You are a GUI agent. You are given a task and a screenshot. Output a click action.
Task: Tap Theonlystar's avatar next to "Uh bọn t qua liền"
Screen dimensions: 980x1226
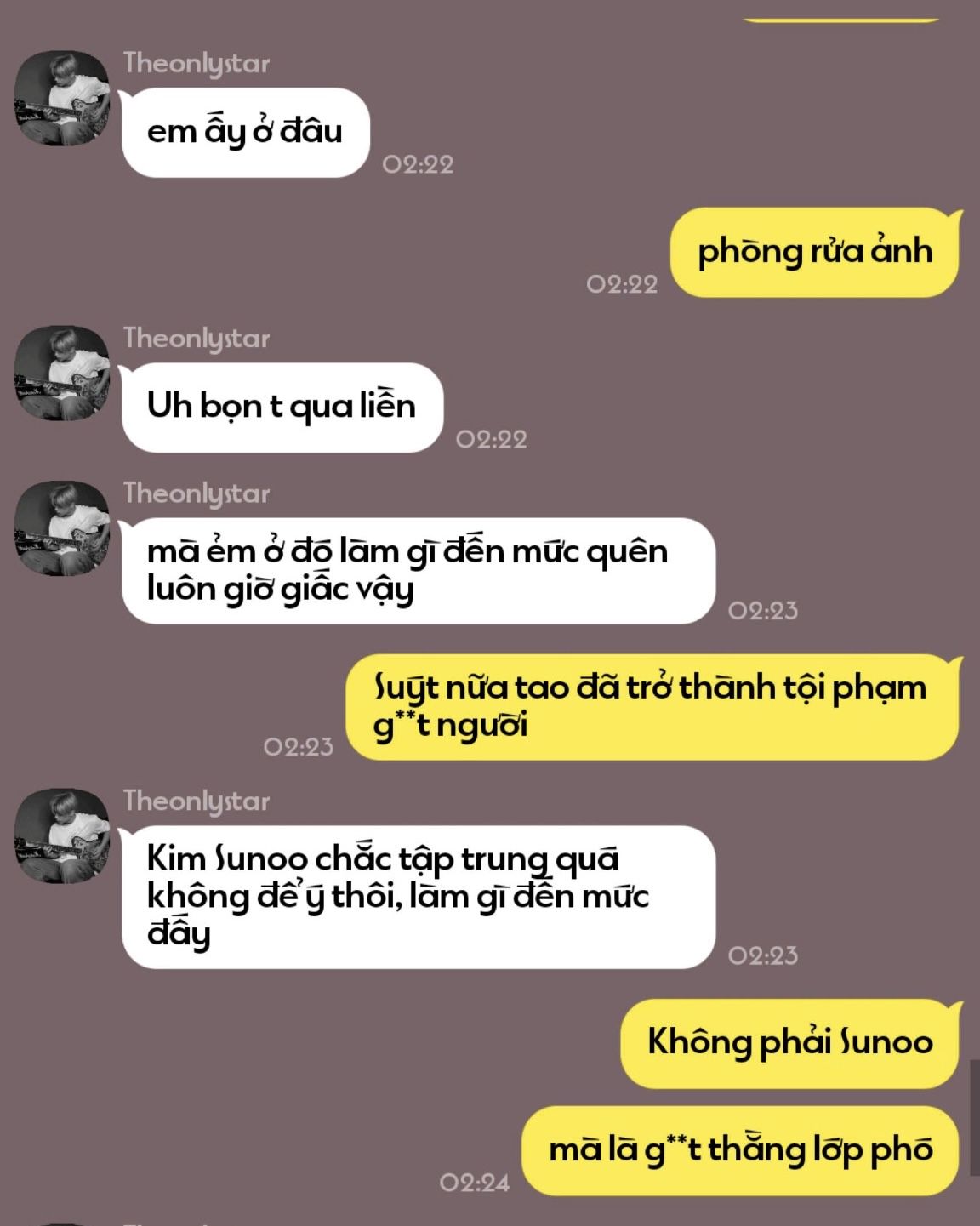click(x=62, y=373)
